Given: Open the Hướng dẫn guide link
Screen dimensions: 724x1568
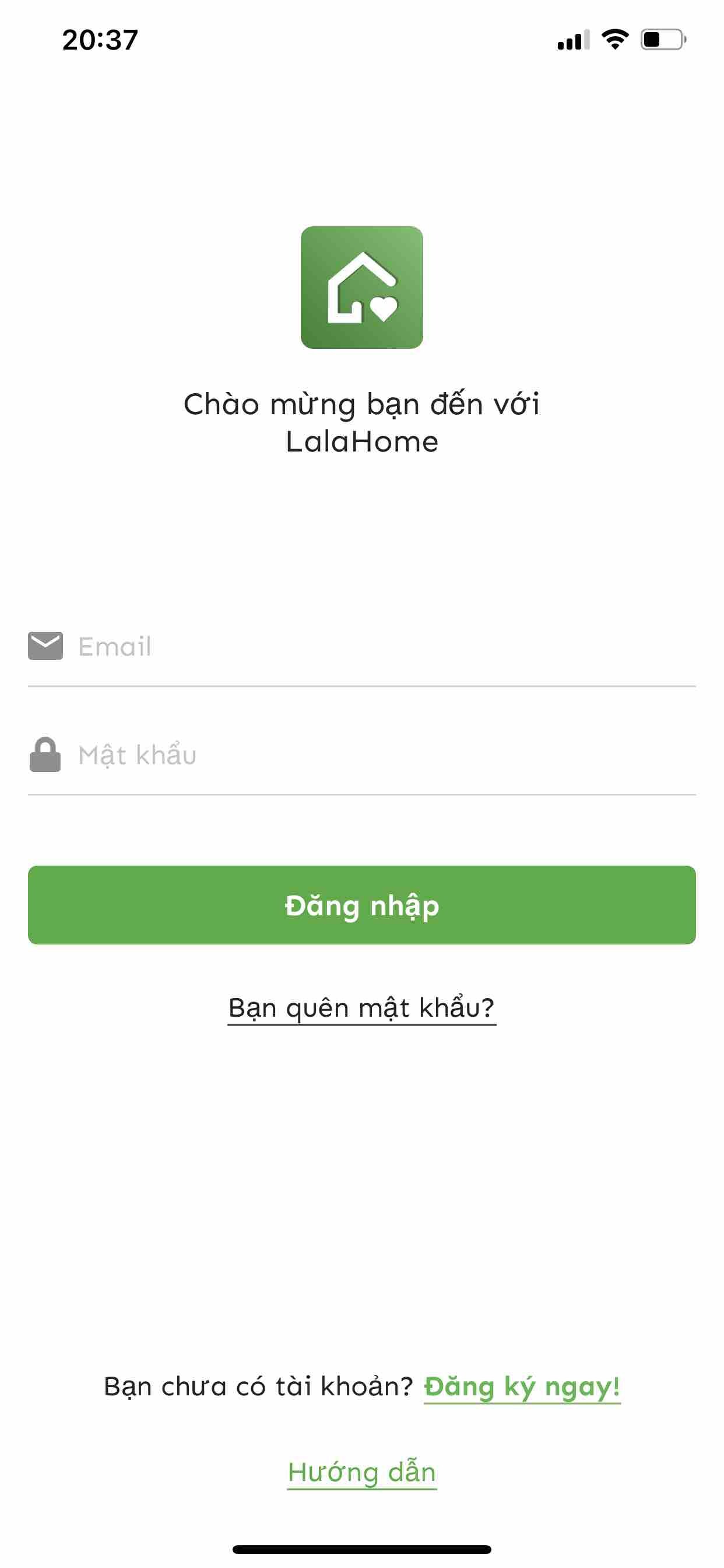Looking at the screenshot, I should (362, 1472).
